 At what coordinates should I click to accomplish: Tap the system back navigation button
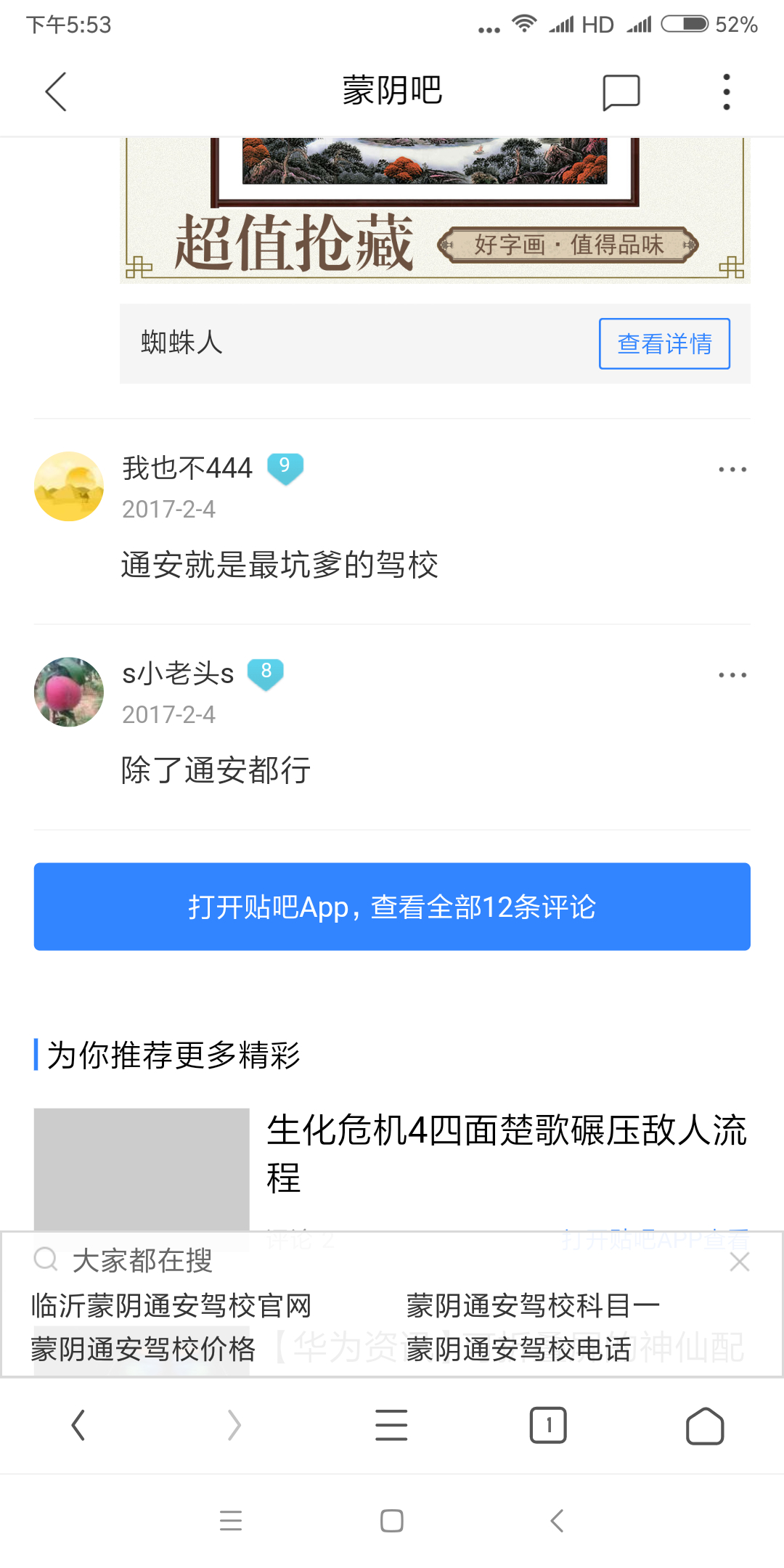click(557, 1520)
